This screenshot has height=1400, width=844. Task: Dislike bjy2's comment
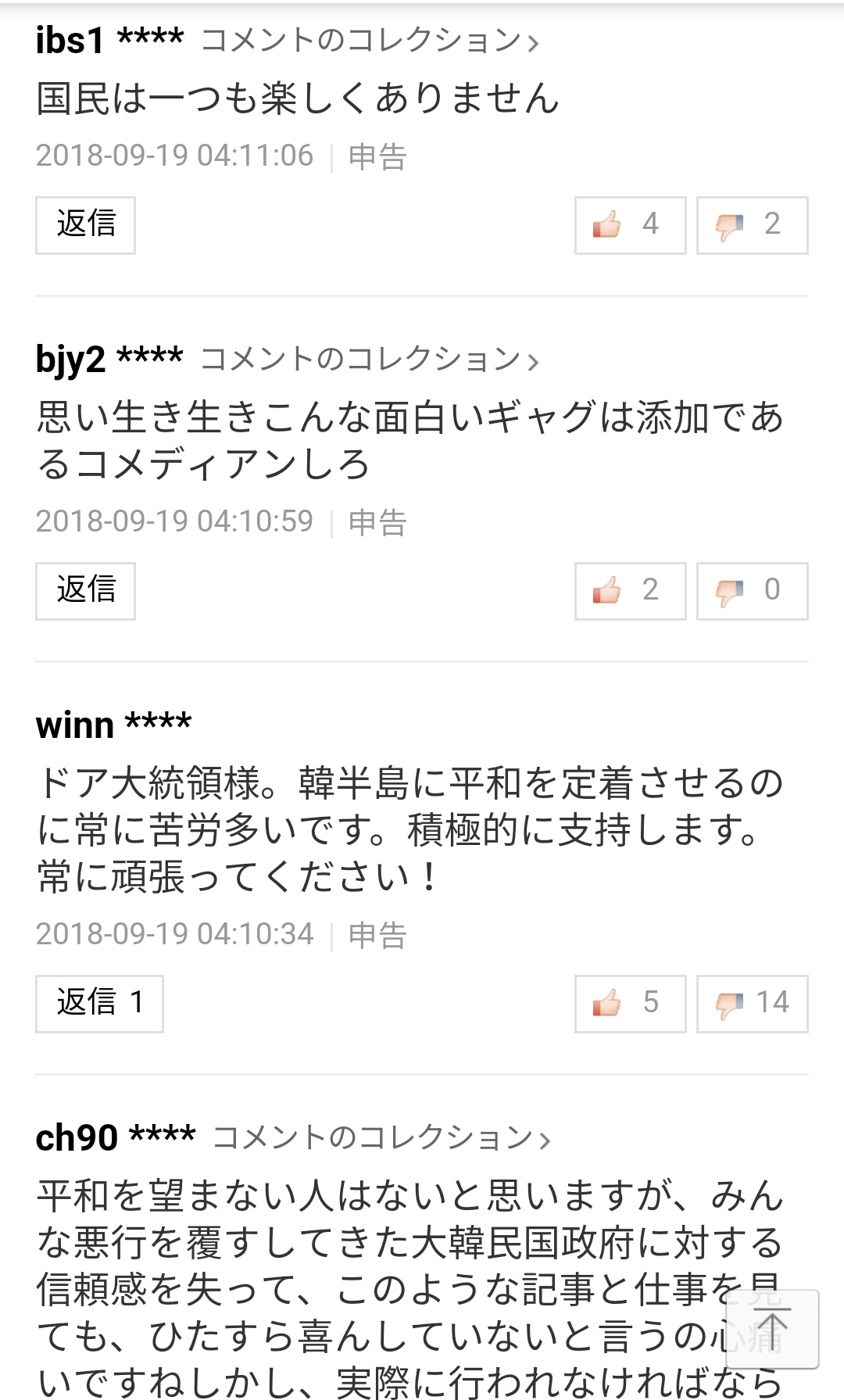pos(752,591)
